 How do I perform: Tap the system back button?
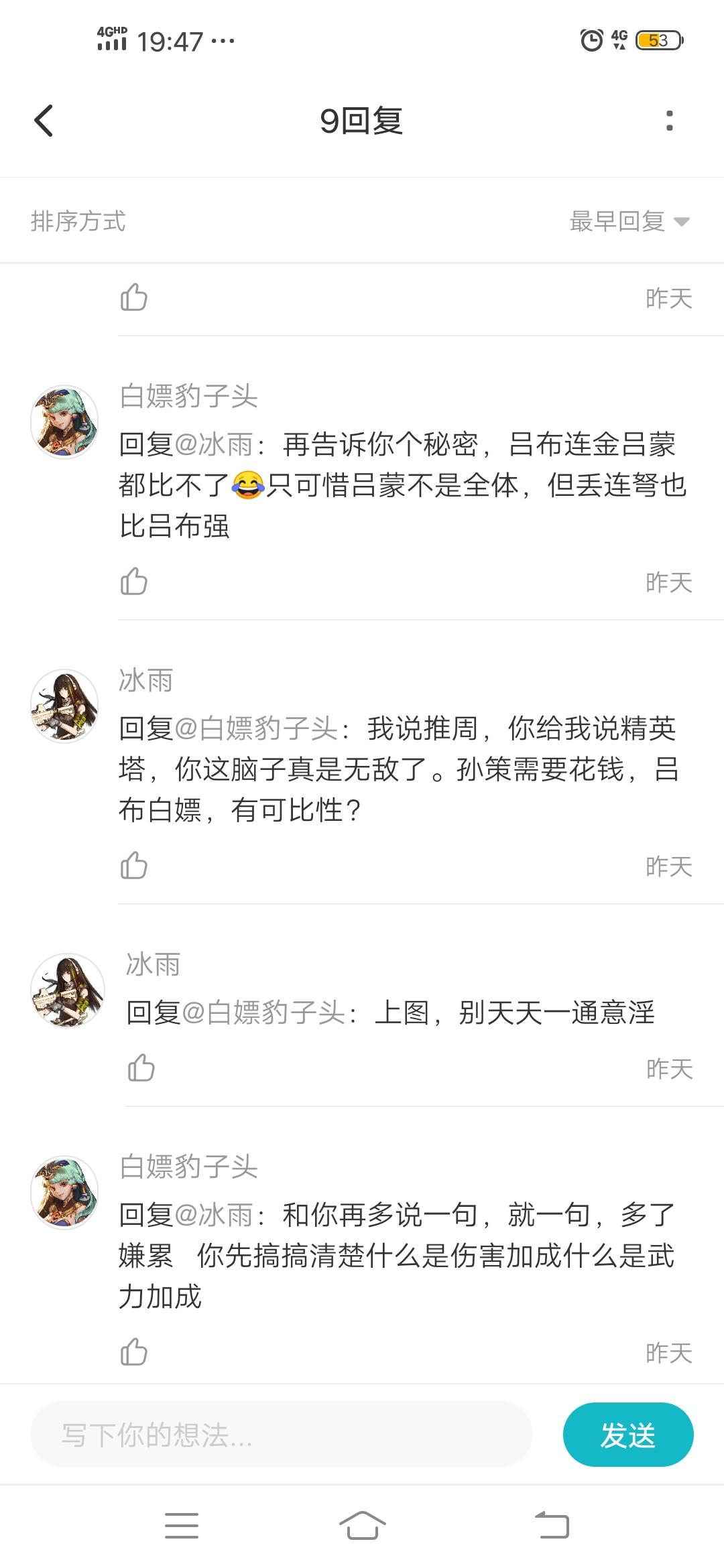(552, 1525)
